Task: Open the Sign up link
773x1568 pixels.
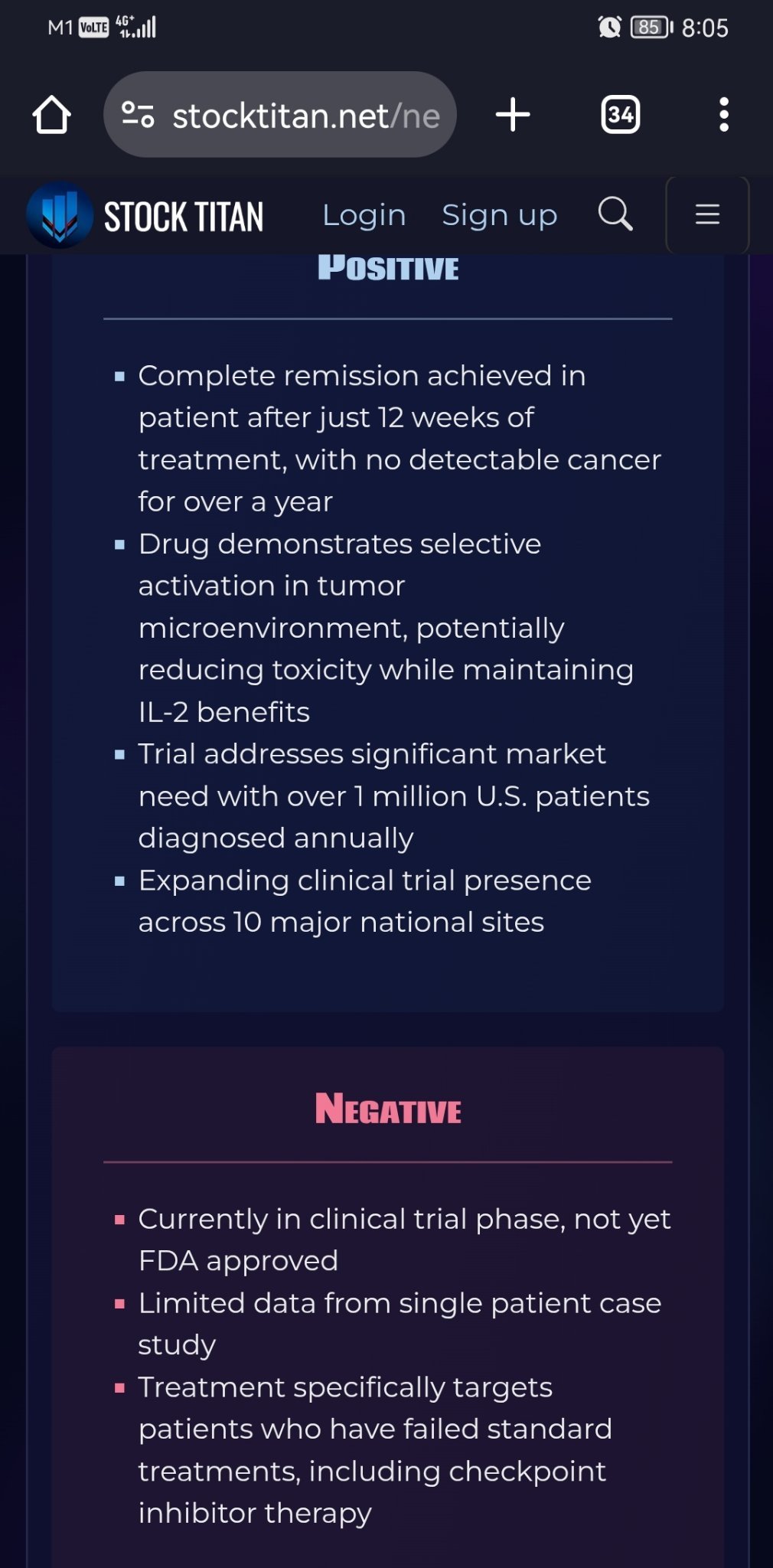Action: point(500,216)
